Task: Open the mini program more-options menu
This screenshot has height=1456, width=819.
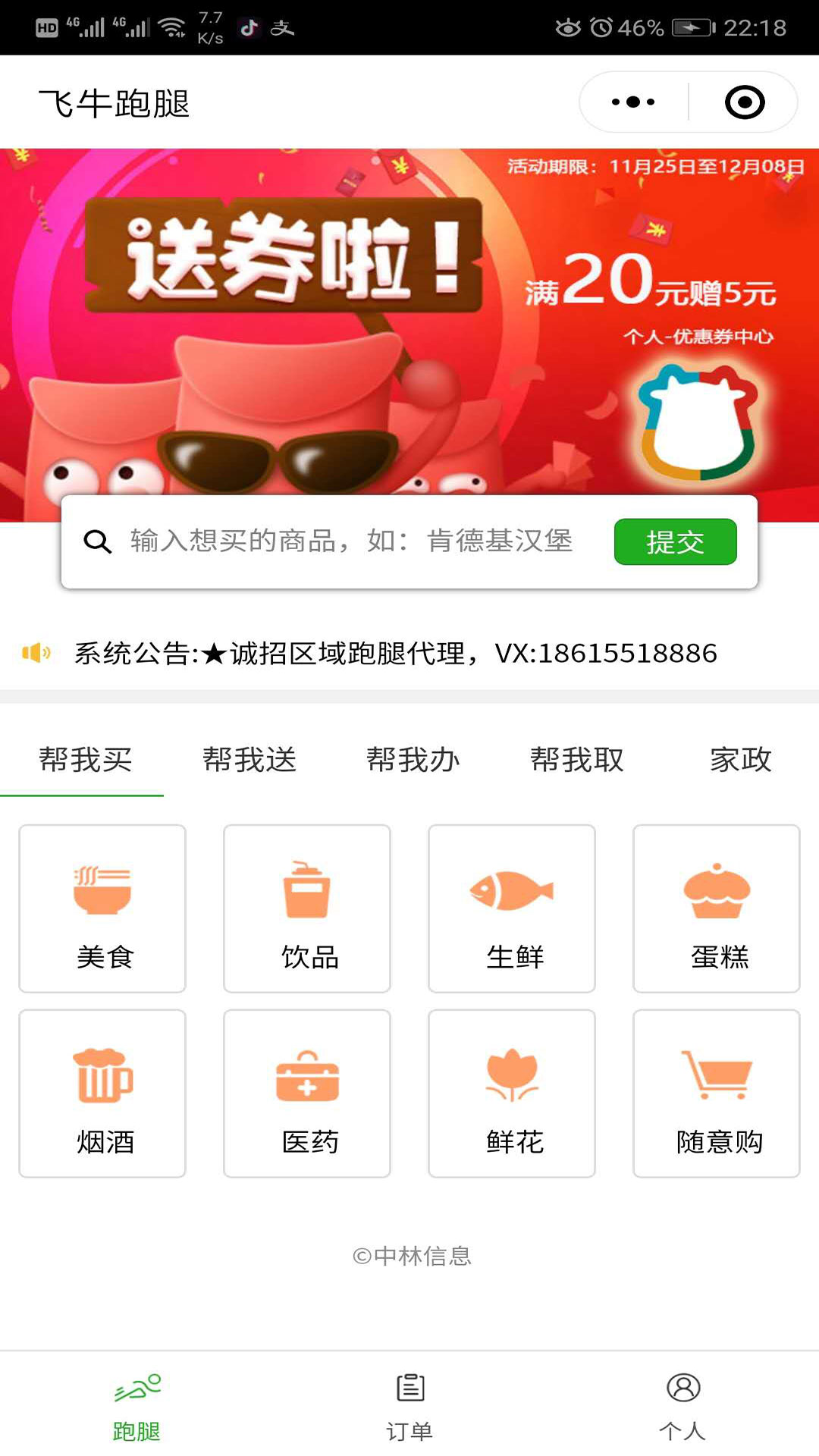Action: (x=633, y=102)
